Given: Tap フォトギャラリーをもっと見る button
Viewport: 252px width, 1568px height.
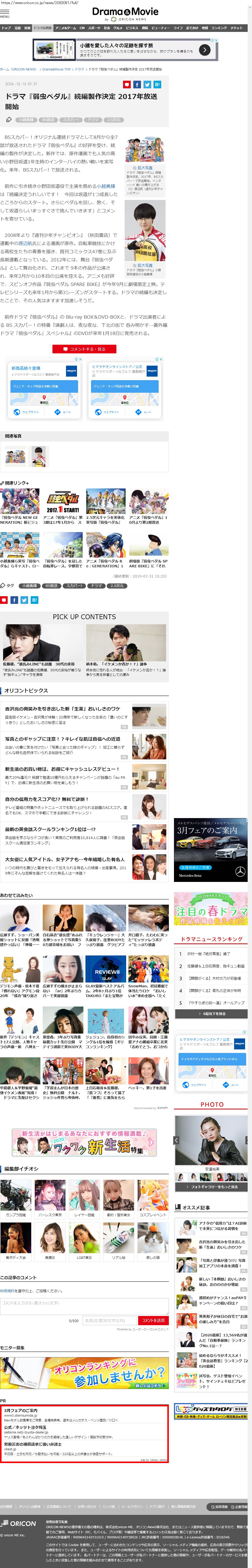Looking at the screenshot, I should pyautogui.click(x=211, y=1186).
